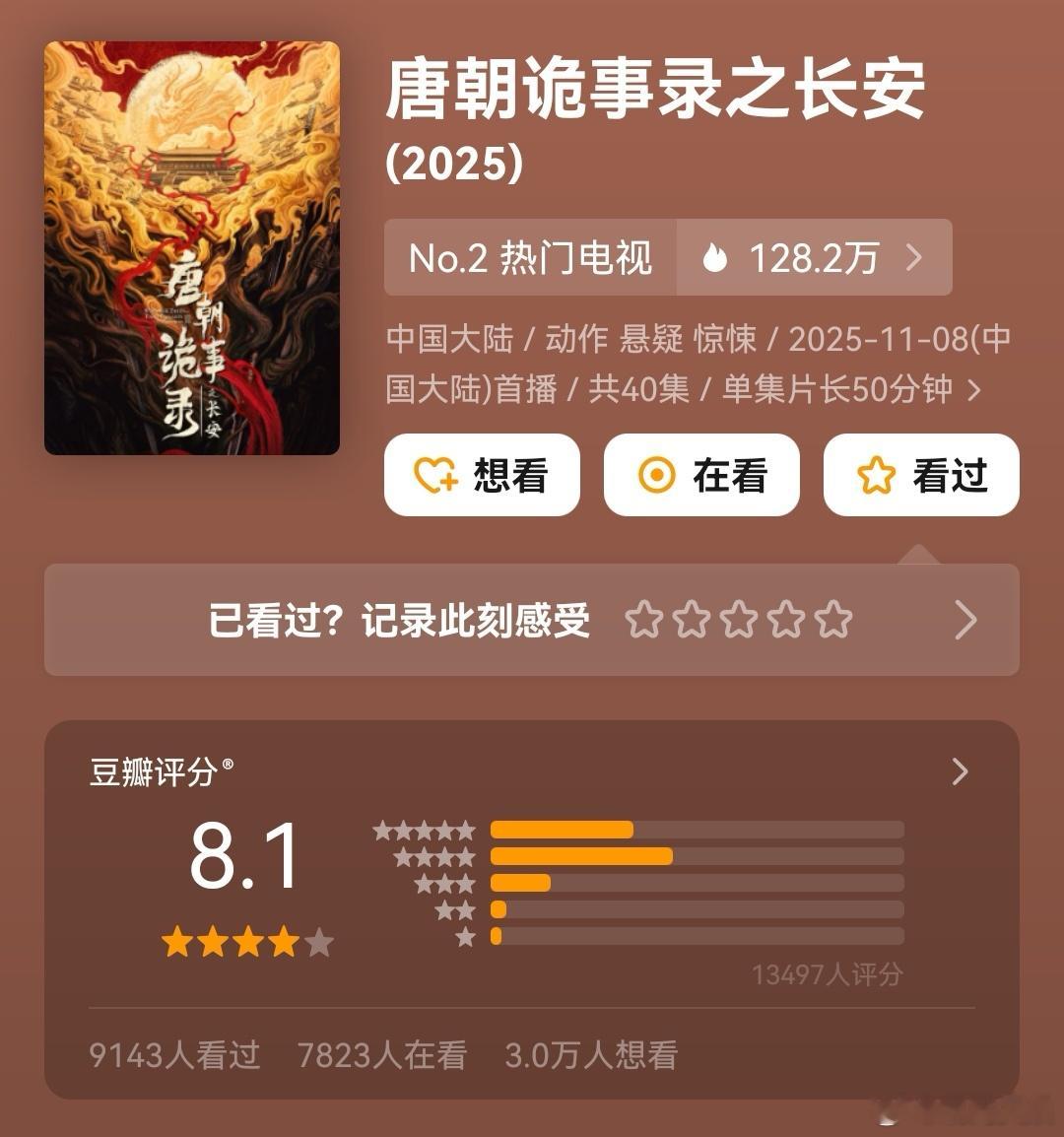Toggle the 看过 status button
This screenshot has width=1064, height=1137.
tap(920, 475)
